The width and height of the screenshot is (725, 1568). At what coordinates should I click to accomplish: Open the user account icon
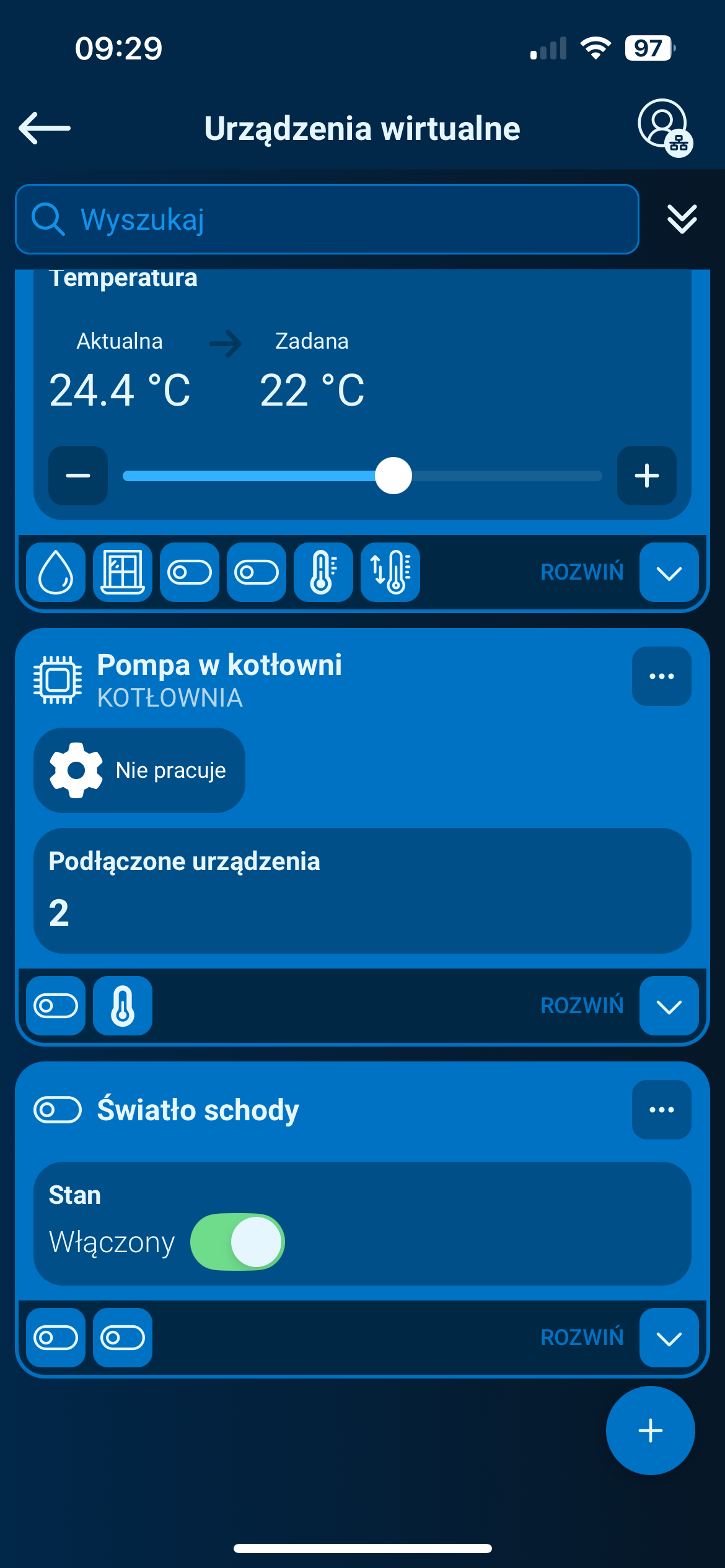(x=664, y=126)
